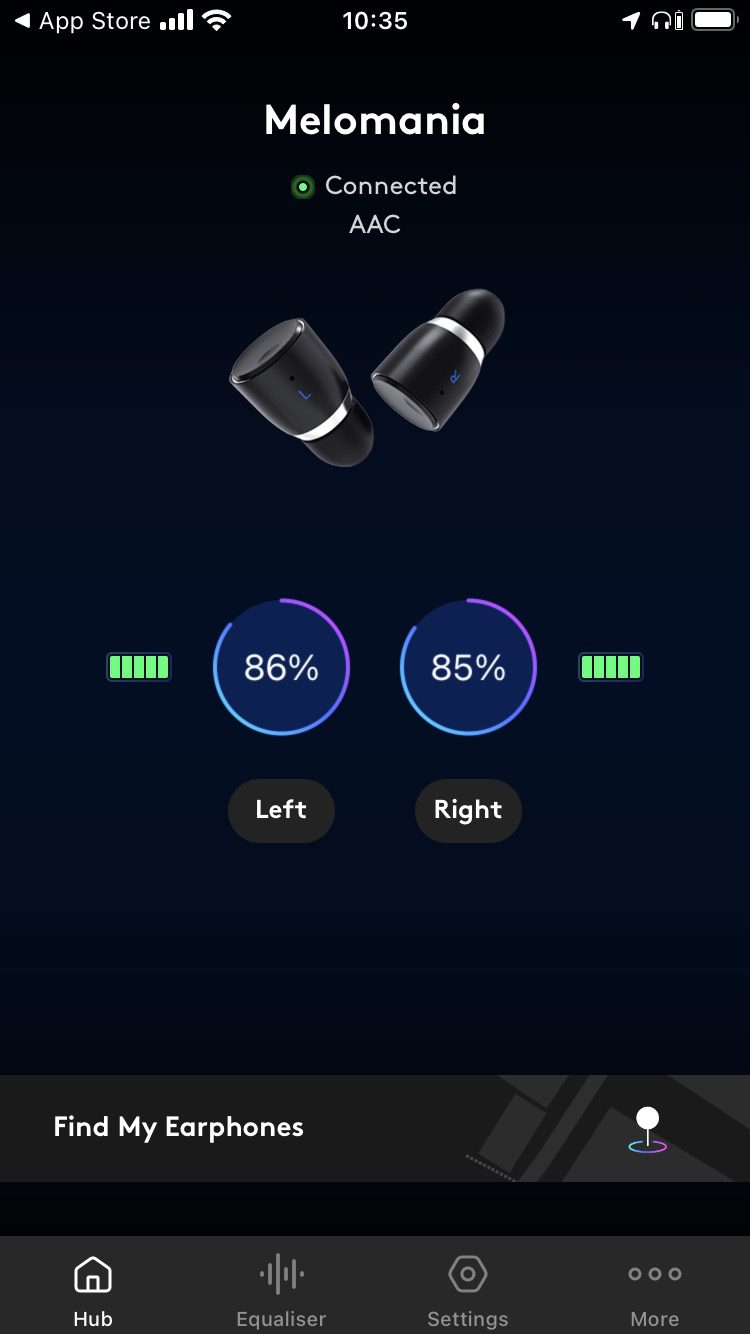Screen dimensions: 750x1334
Task: Tap the Left earphone button
Action: (281, 810)
